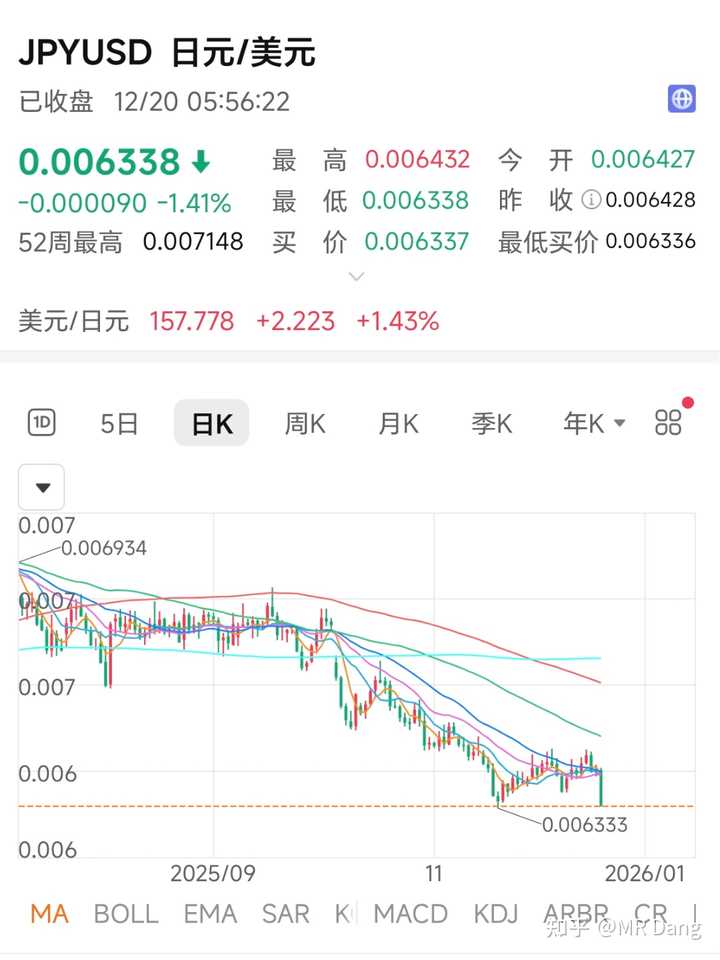Show the MACD sub-indicator
The height and width of the screenshot is (960, 720).
point(410,913)
